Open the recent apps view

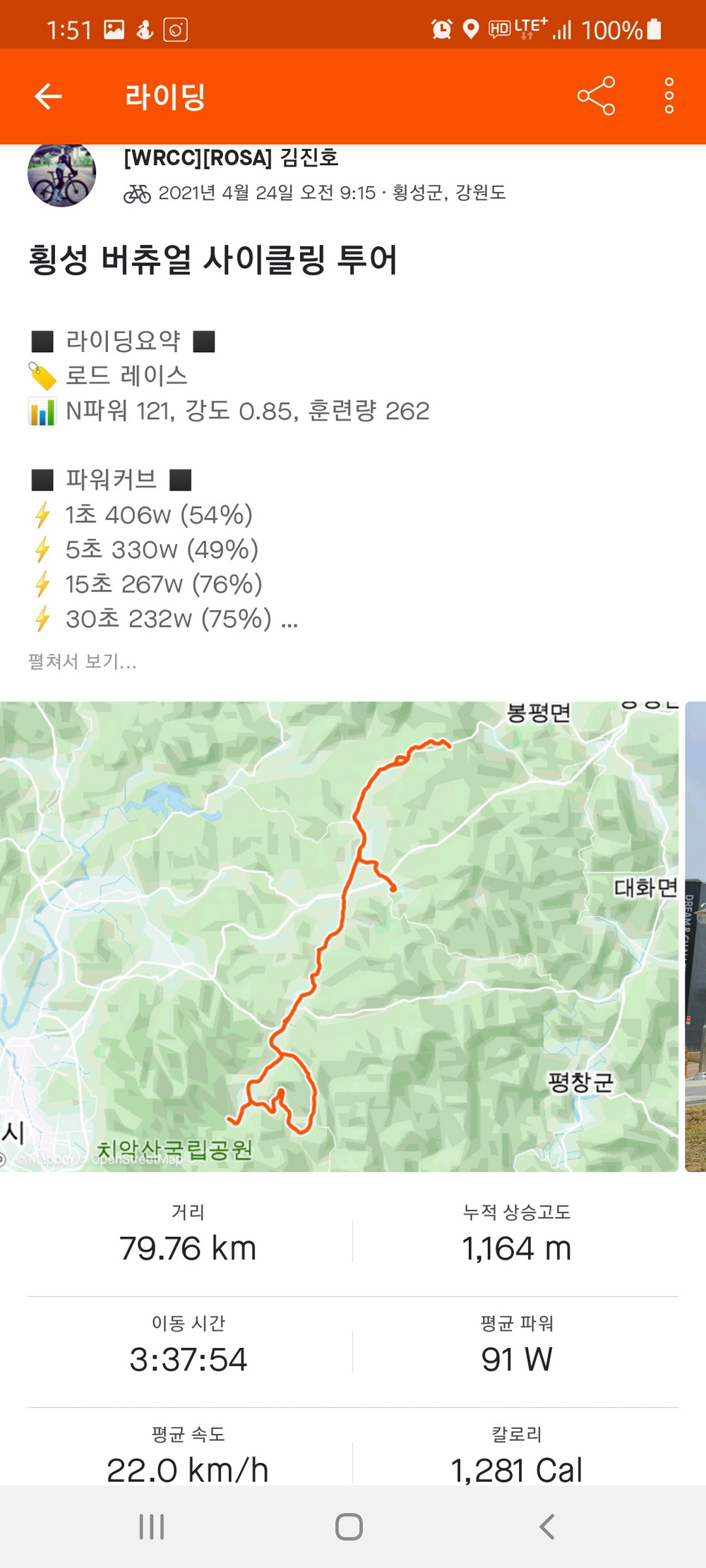[152, 1527]
